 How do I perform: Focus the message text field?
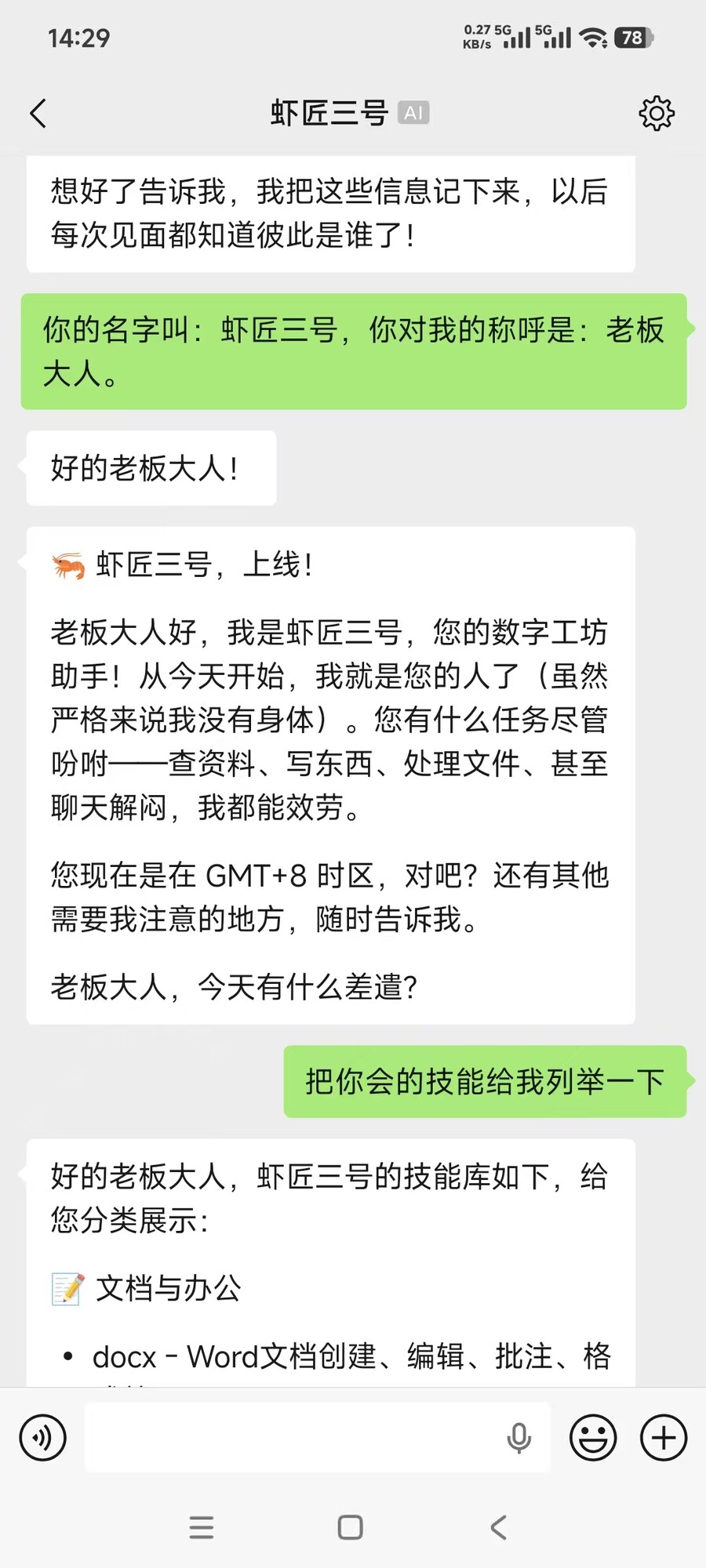click(x=290, y=1437)
